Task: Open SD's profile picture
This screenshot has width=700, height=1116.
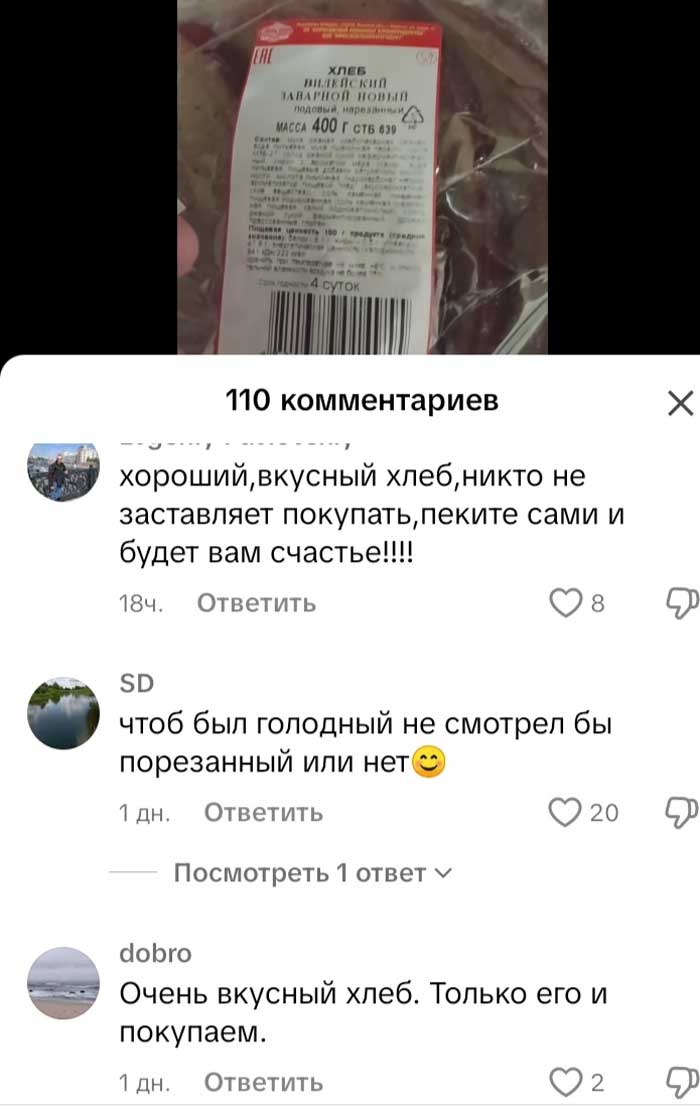Action: (63, 712)
